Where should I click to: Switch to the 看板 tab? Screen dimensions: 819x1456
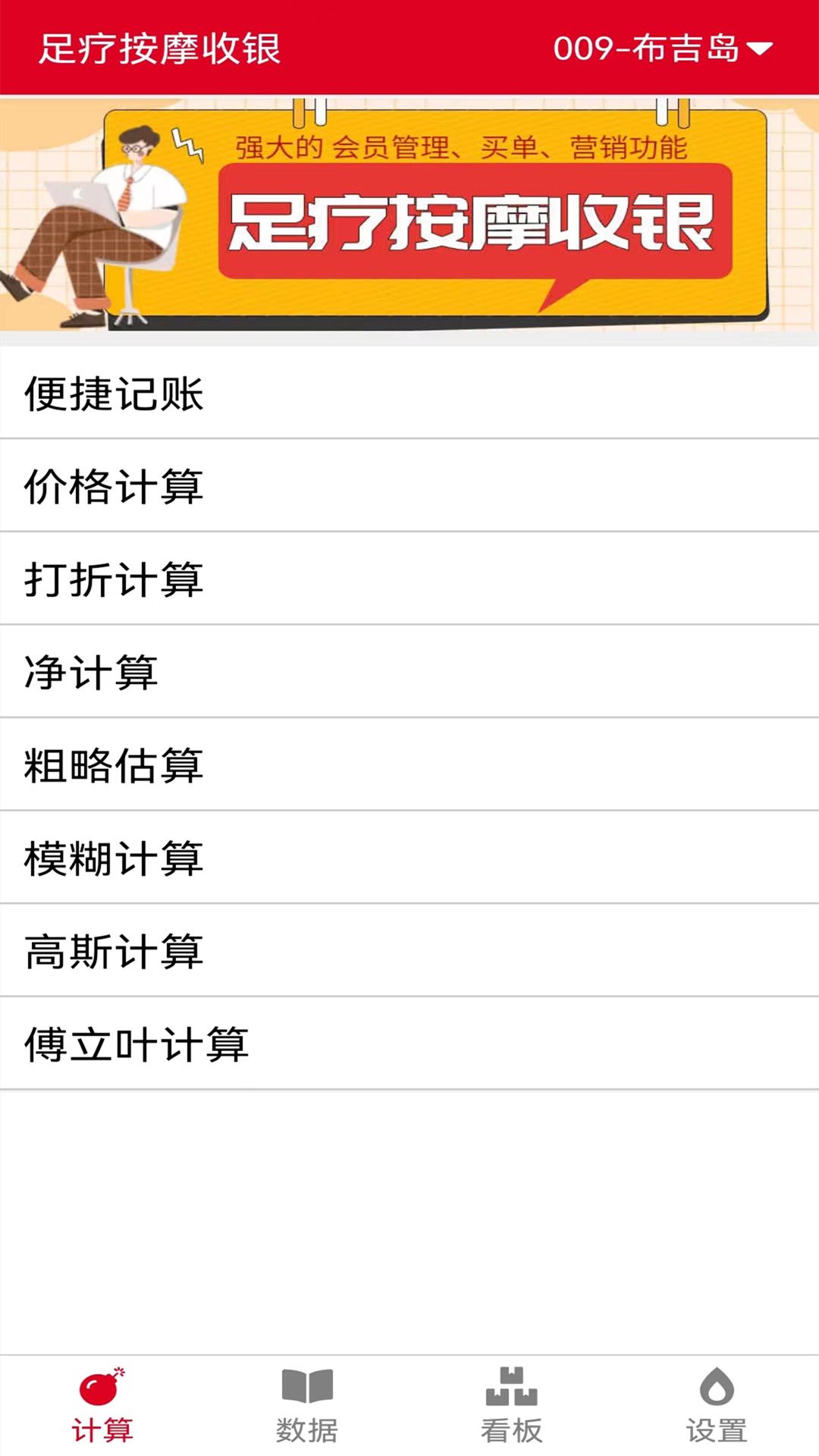pyautogui.click(x=512, y=1406)
